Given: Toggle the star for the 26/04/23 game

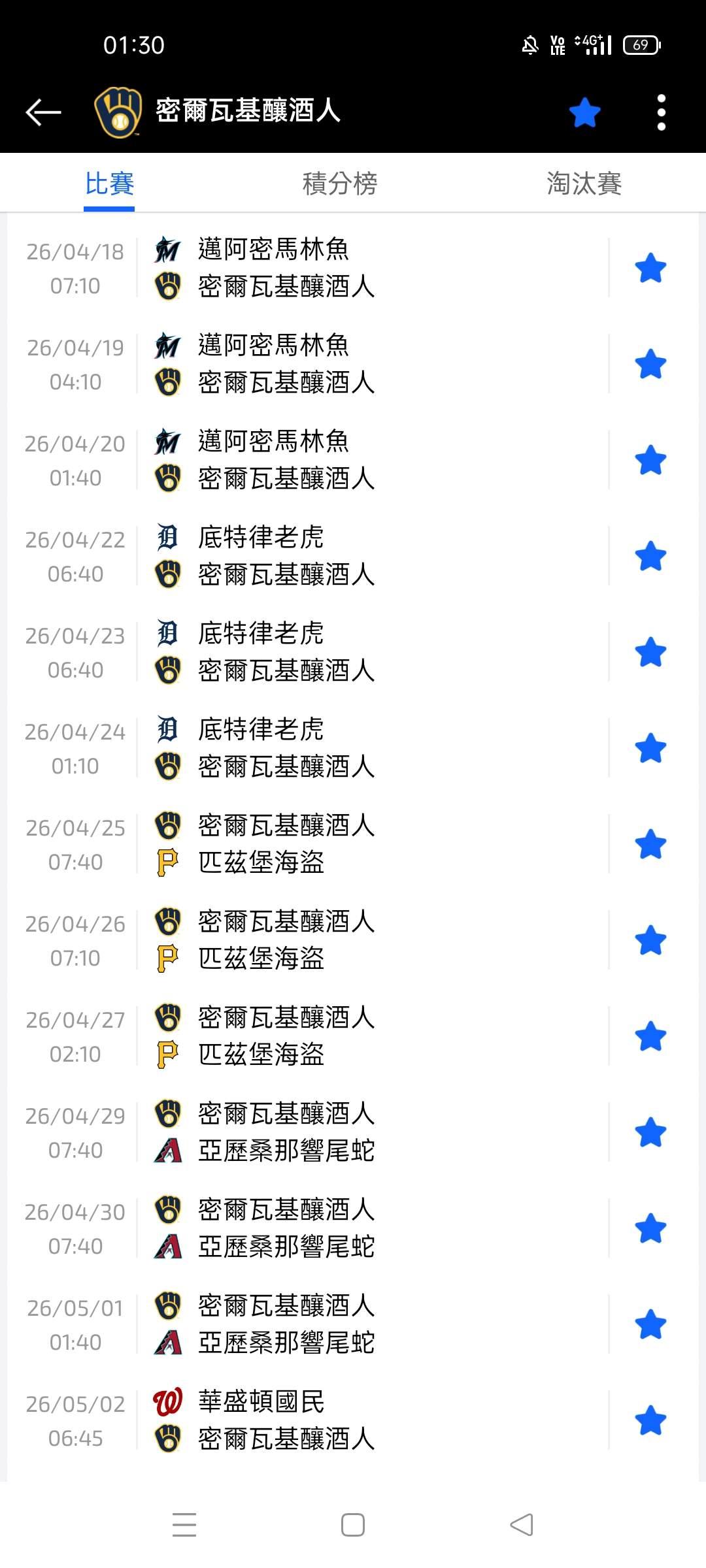Looking at the screenshot, I should (x=650, y=653).
